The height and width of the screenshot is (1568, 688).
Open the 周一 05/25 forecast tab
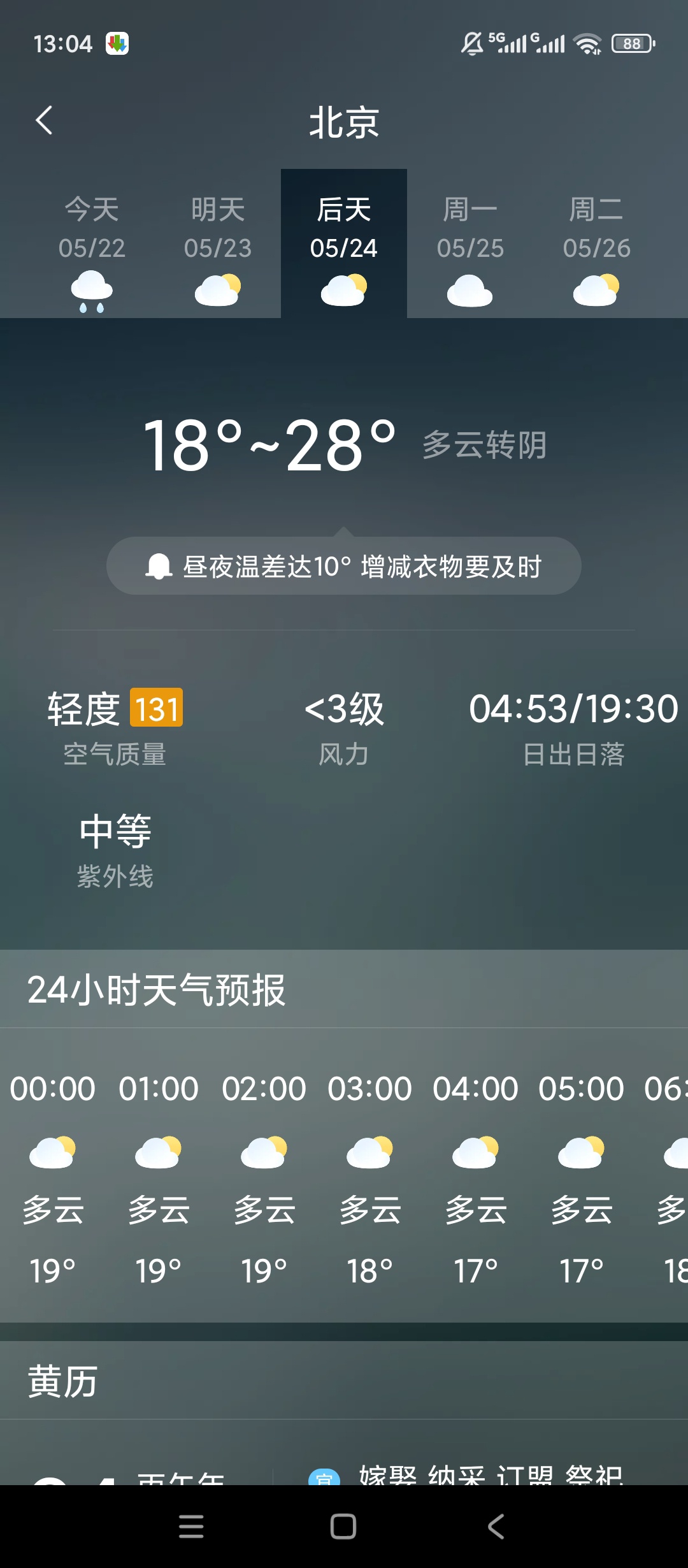click(x=470, y=244)
